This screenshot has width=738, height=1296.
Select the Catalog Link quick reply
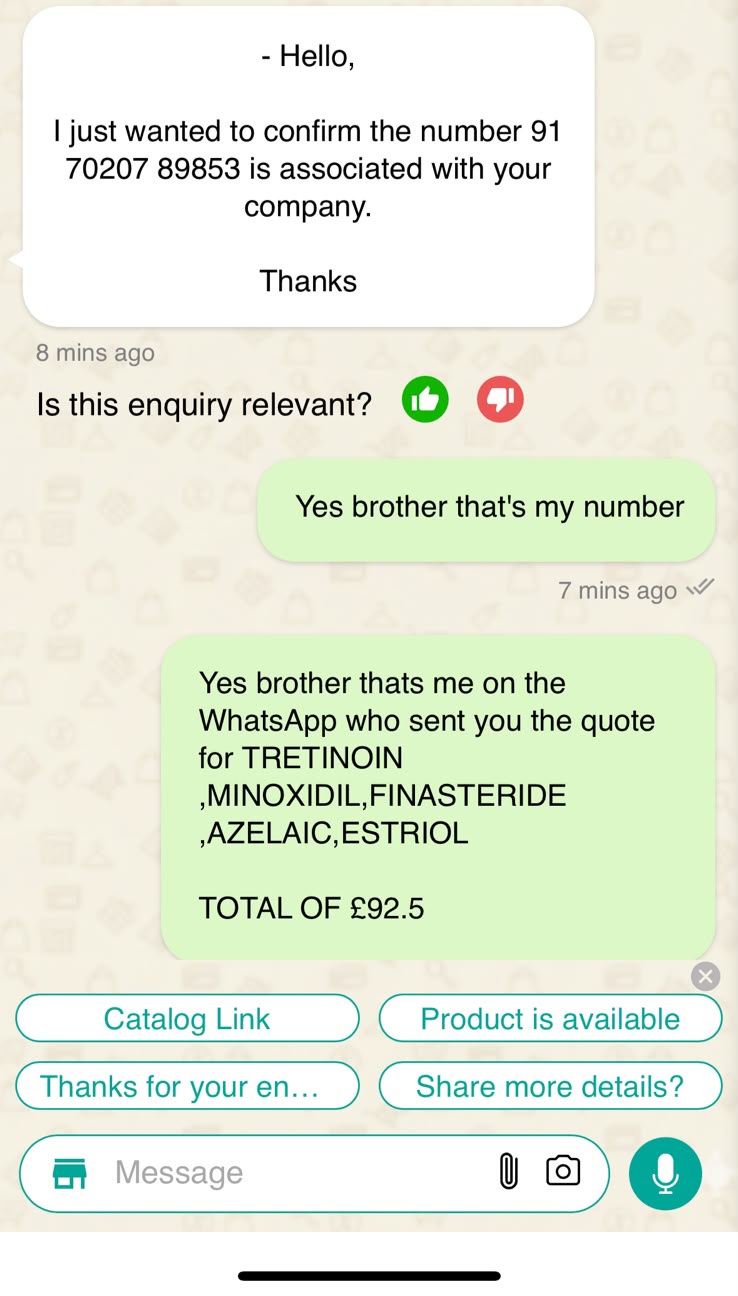(187, 1019)
